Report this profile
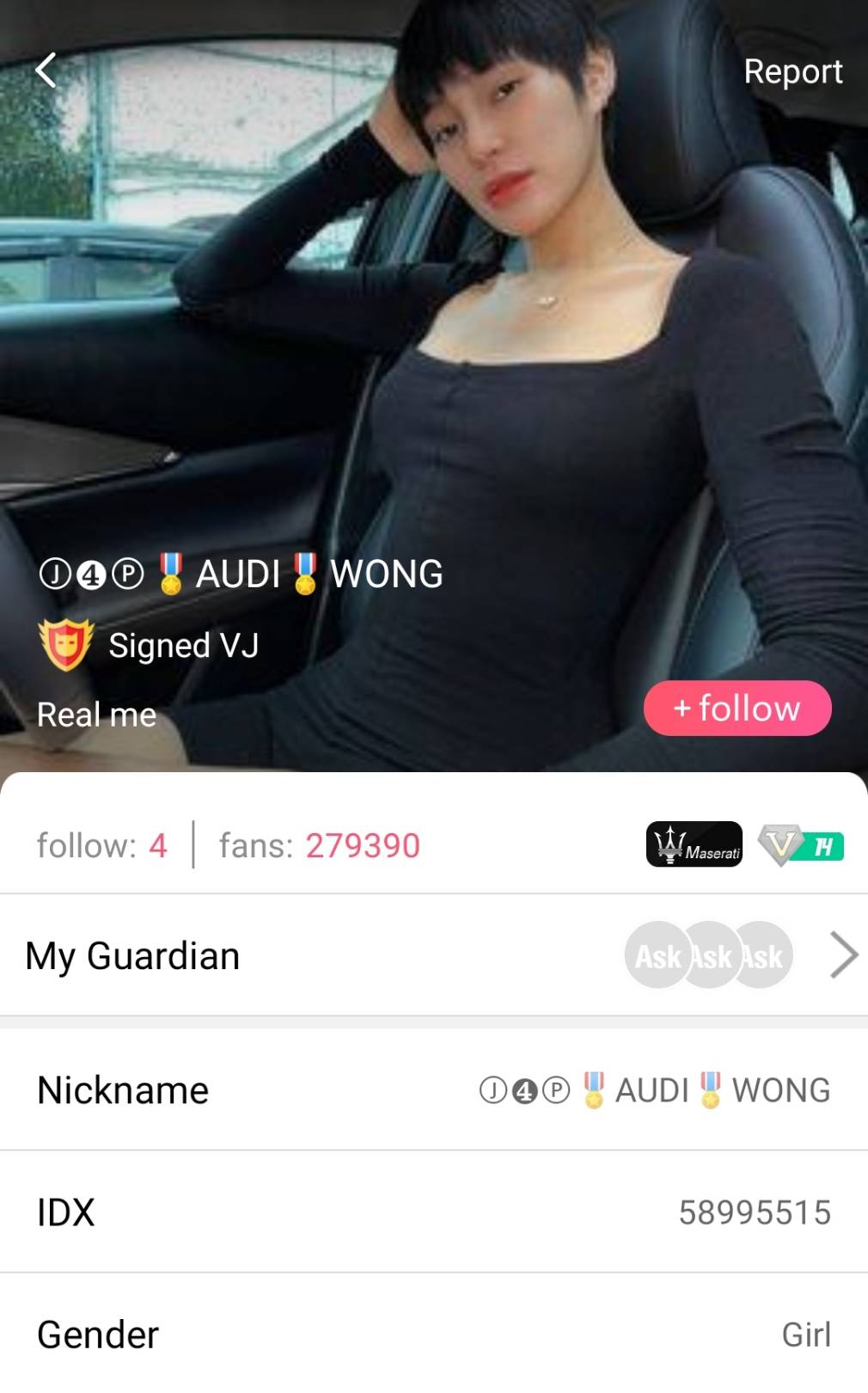Screen dimensions: 868x1393 (792, 71)
